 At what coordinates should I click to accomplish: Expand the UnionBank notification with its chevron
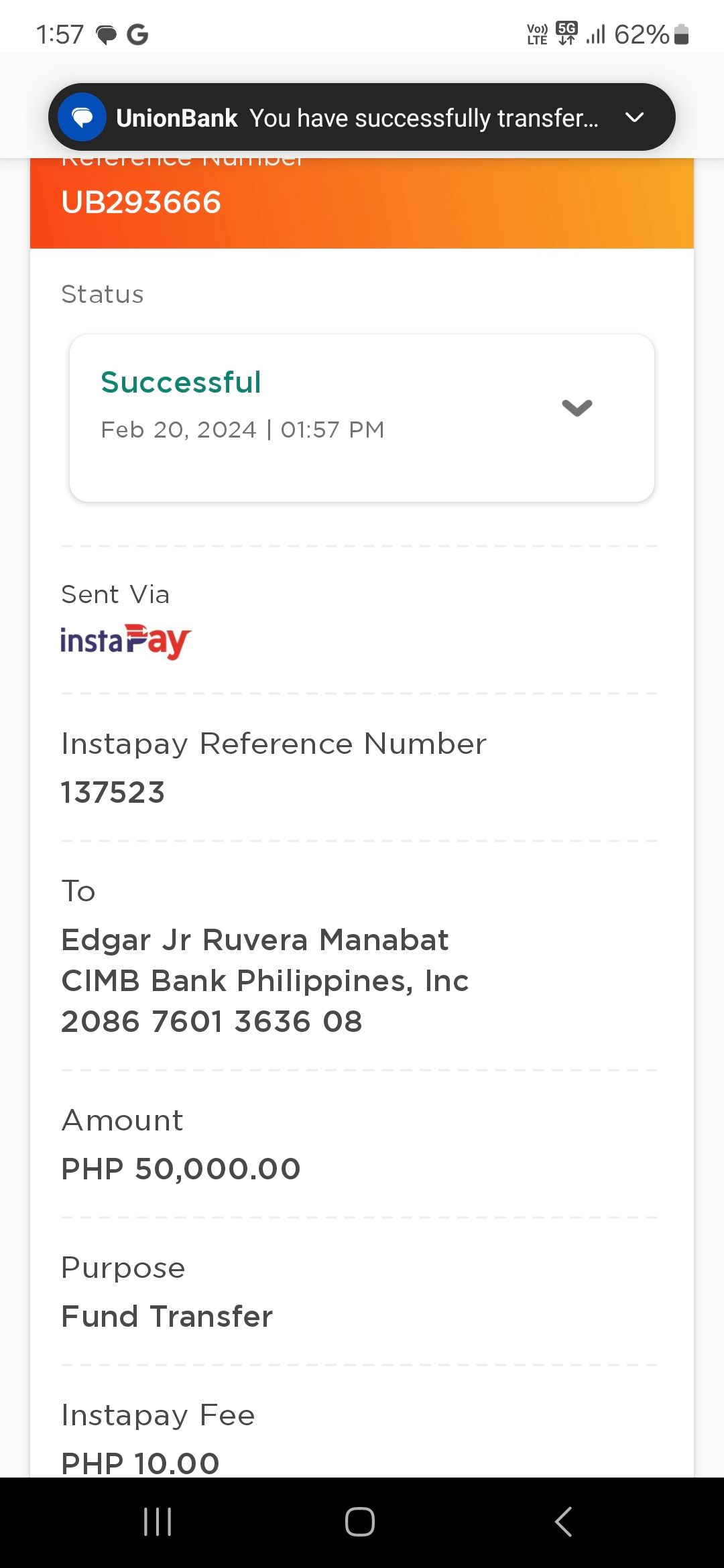point(634,118)
